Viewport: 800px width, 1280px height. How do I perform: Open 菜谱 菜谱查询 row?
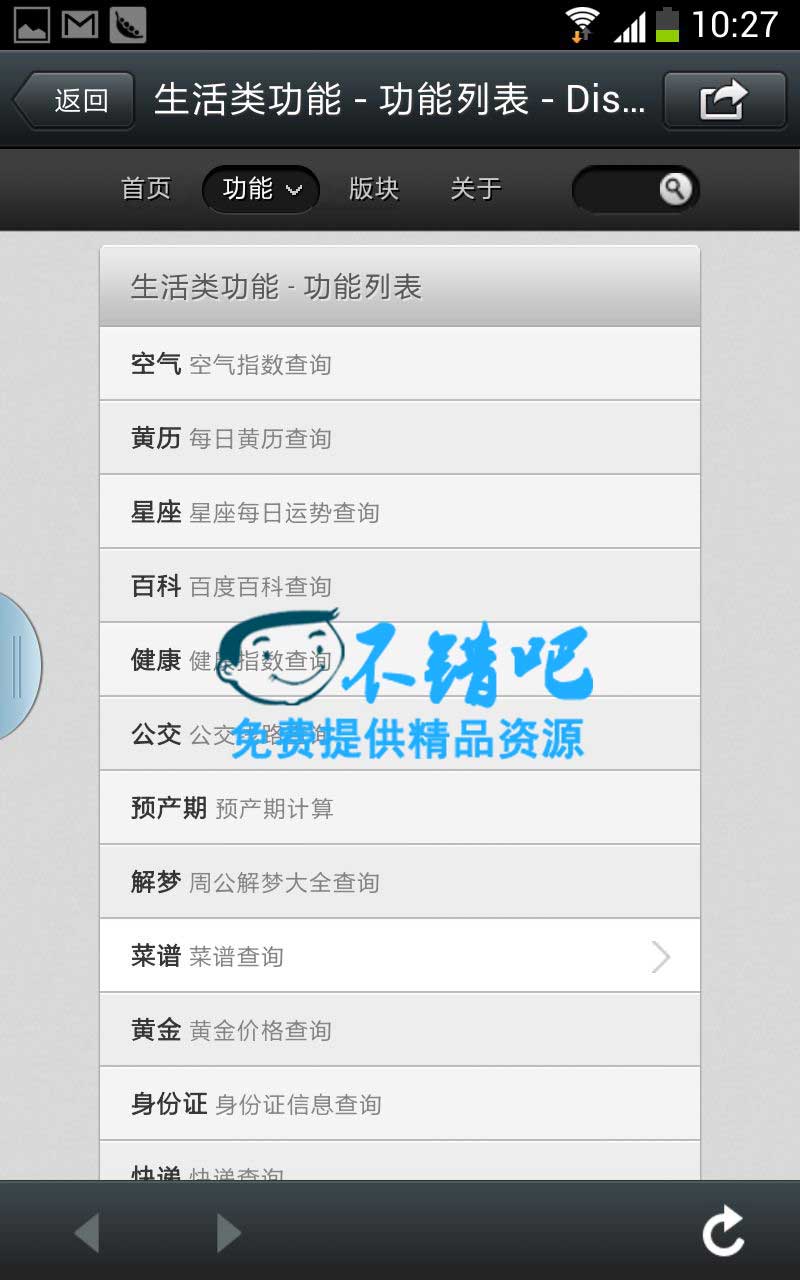(400, 956)
